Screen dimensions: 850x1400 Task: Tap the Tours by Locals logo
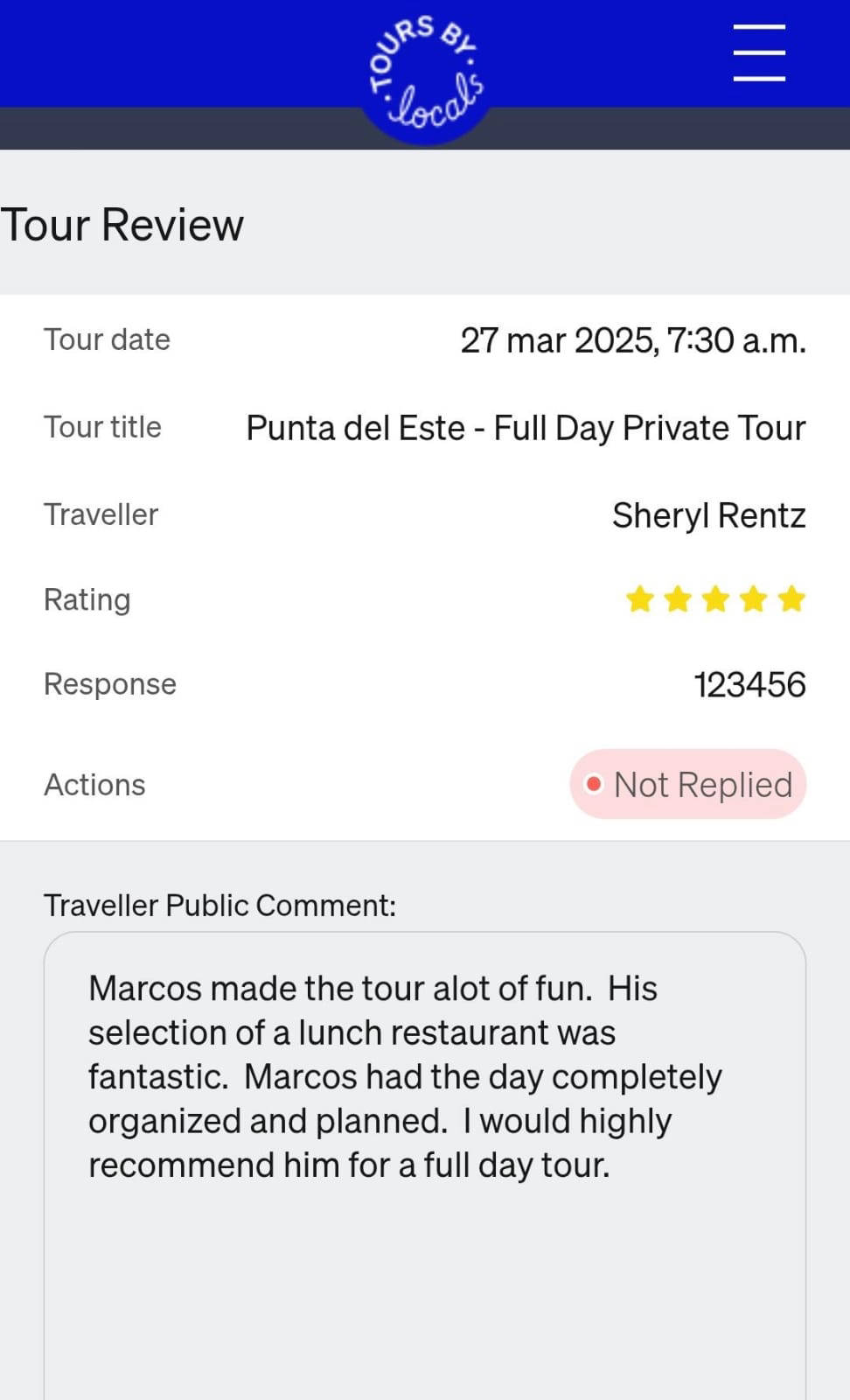426,73
